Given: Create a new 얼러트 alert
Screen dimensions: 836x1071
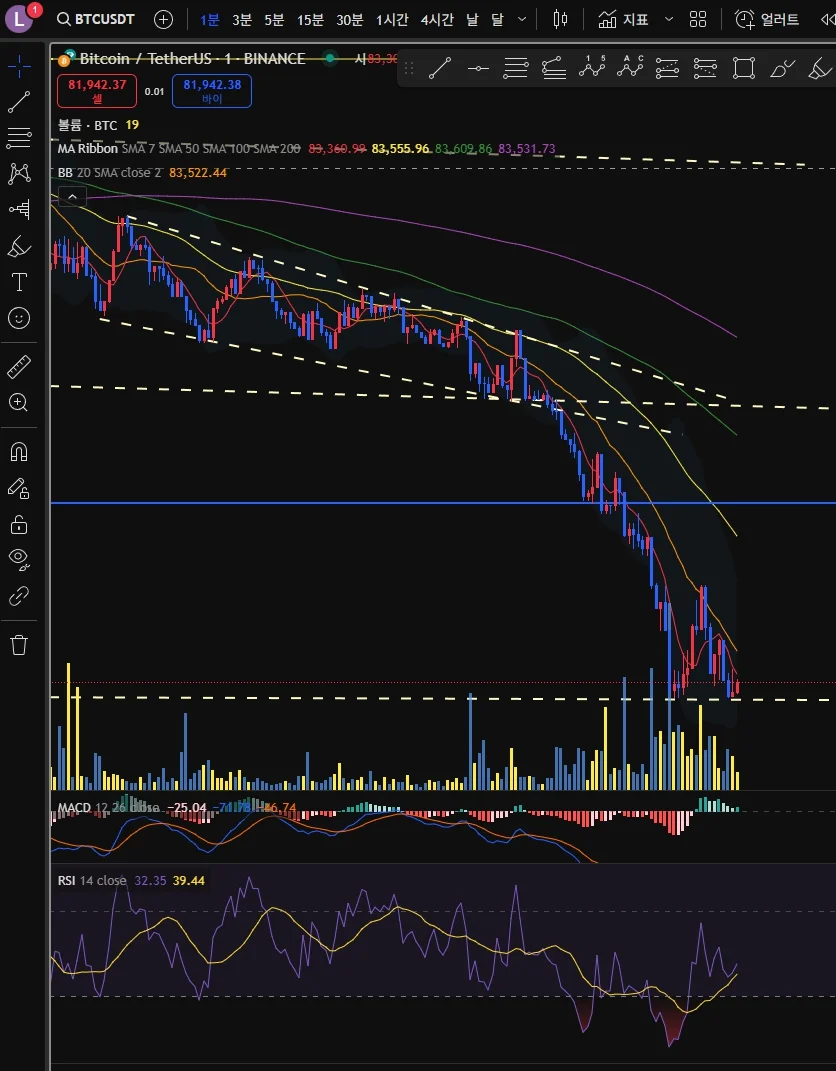Looking at the screenshot, I should 768,19.
